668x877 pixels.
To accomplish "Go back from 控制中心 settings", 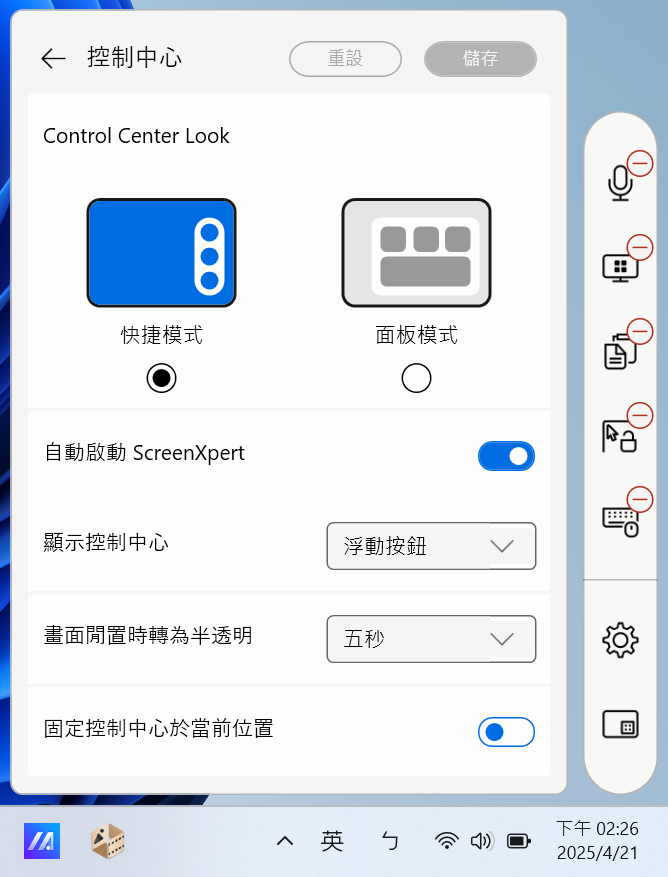I will click(53, 59).
